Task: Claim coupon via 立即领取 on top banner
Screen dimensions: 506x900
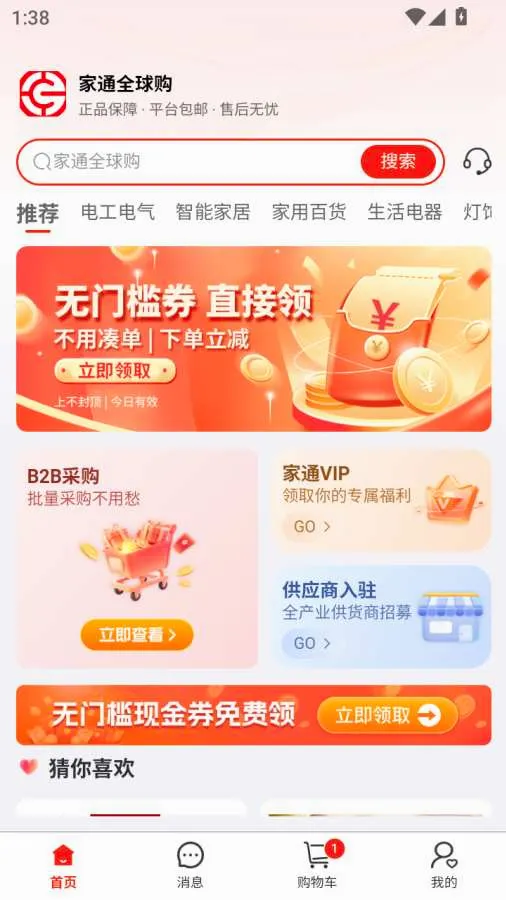Action: 115,371
